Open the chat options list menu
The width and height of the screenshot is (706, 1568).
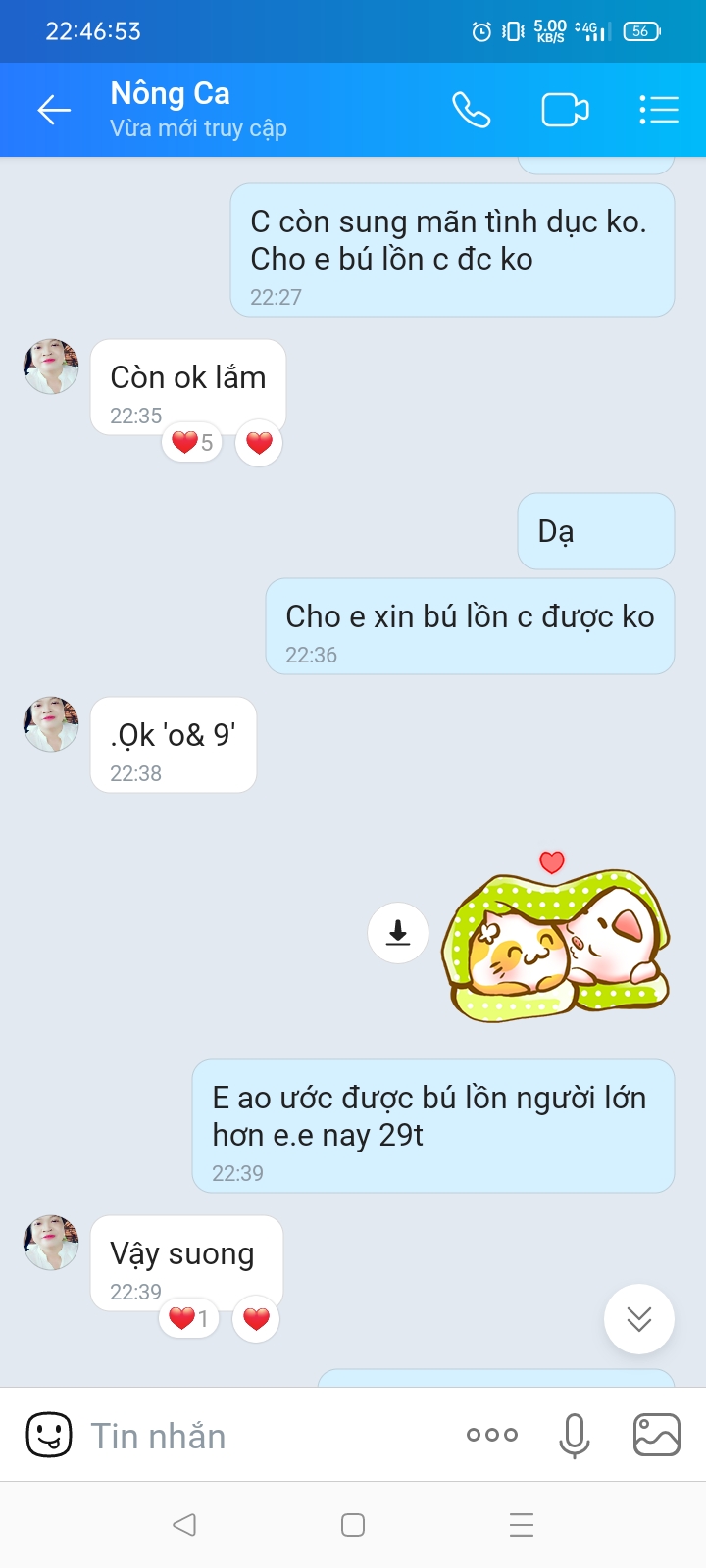659,110
